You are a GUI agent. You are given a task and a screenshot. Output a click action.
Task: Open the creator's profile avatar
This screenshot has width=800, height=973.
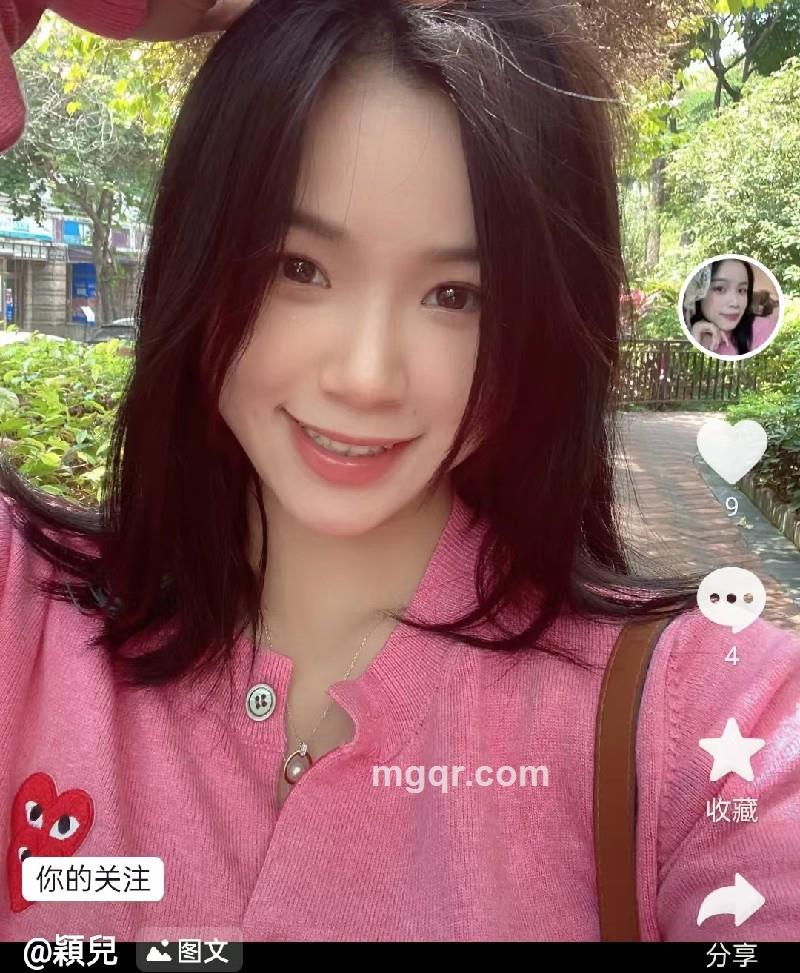coord(731,306)
